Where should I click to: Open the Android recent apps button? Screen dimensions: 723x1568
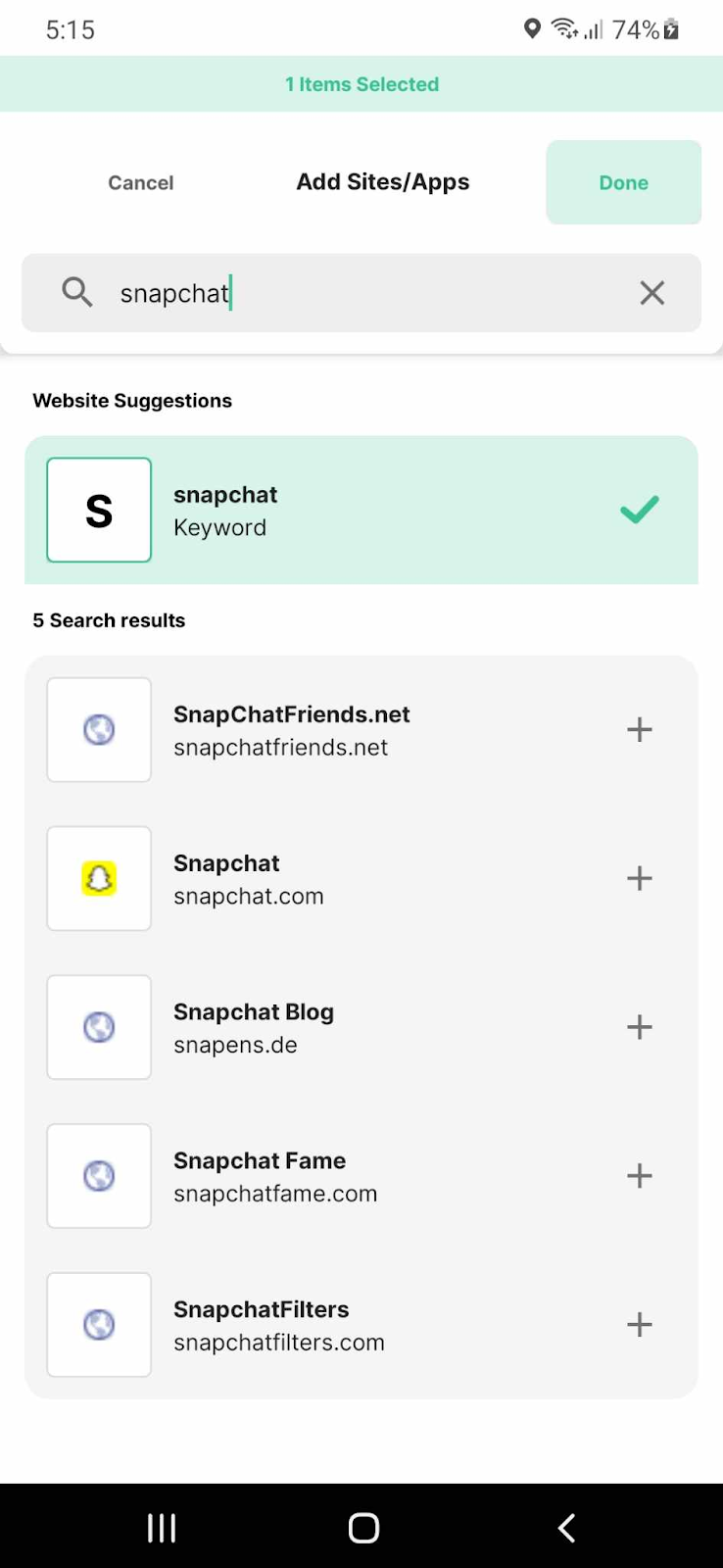click(x=161, y=1526)
